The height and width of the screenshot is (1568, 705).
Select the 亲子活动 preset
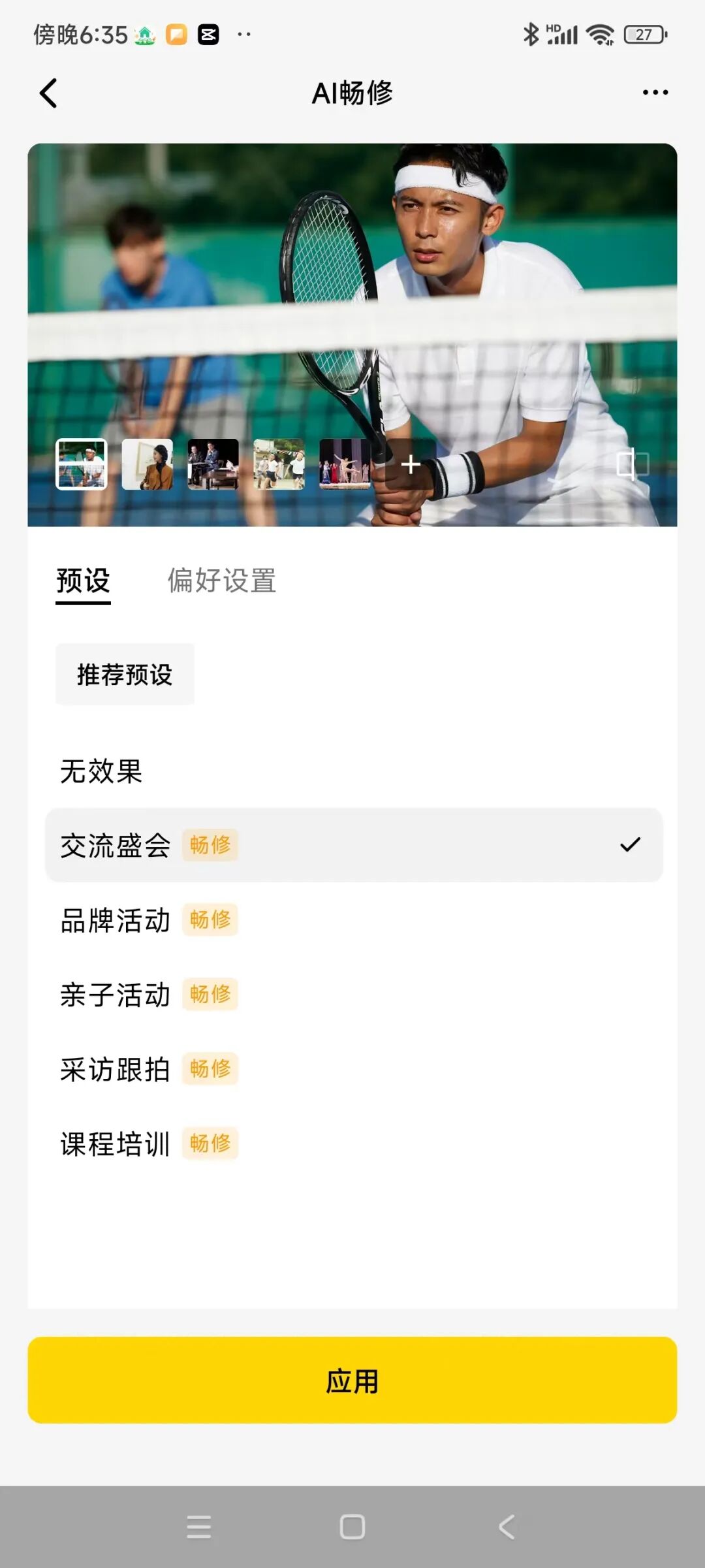coord(116,995)
